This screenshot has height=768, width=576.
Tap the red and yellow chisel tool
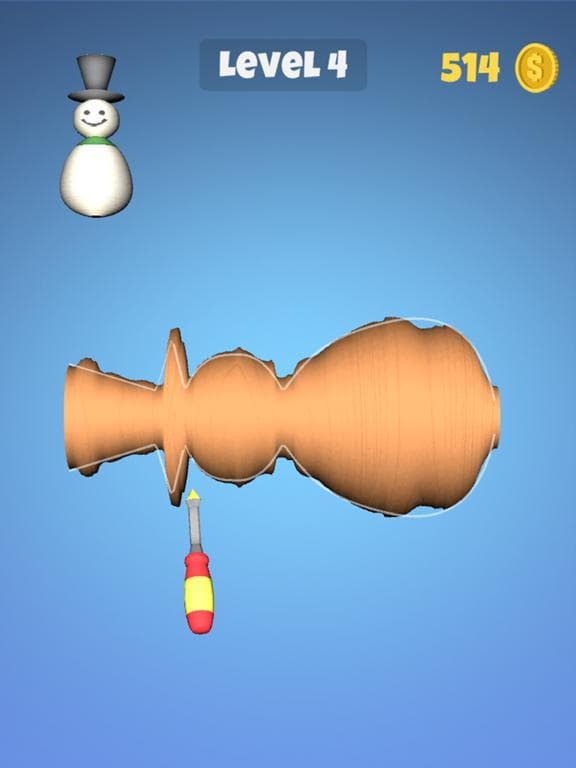197,562
